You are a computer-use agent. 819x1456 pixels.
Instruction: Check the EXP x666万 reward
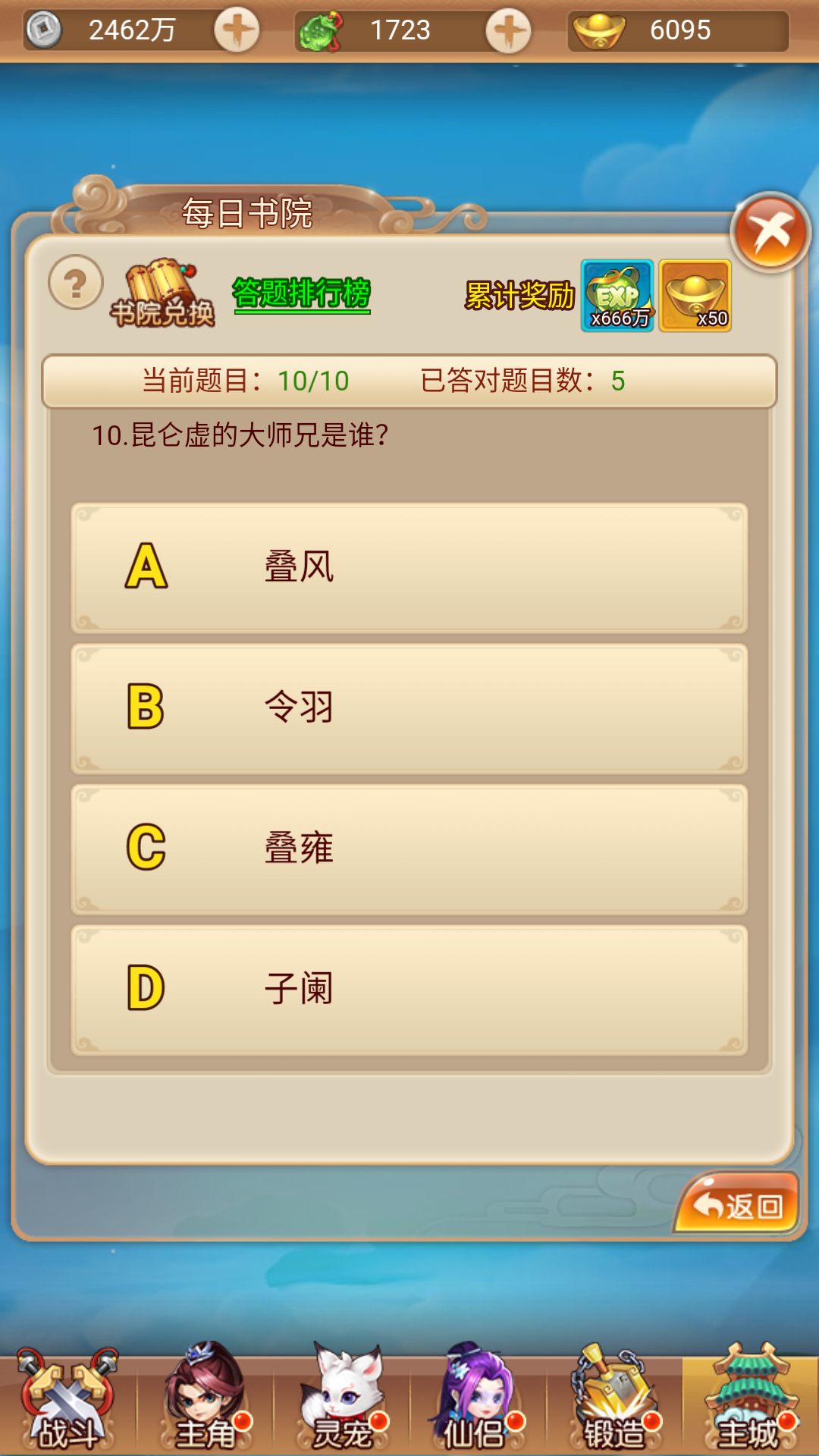tap(617, 296)
